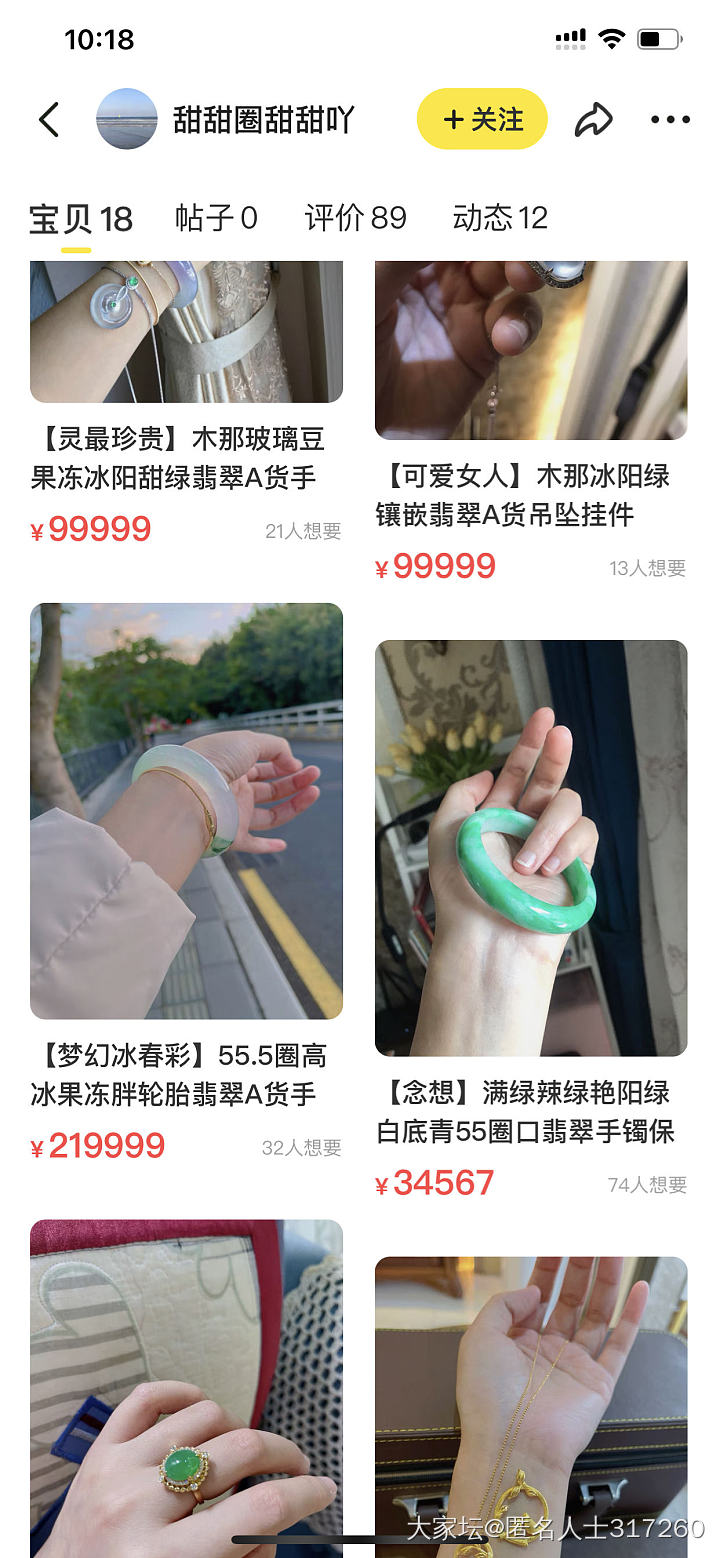
Task: Open seller avatar 甜甜圈甜甜吖
Action: pyautogui.click(x=127, y=120)
